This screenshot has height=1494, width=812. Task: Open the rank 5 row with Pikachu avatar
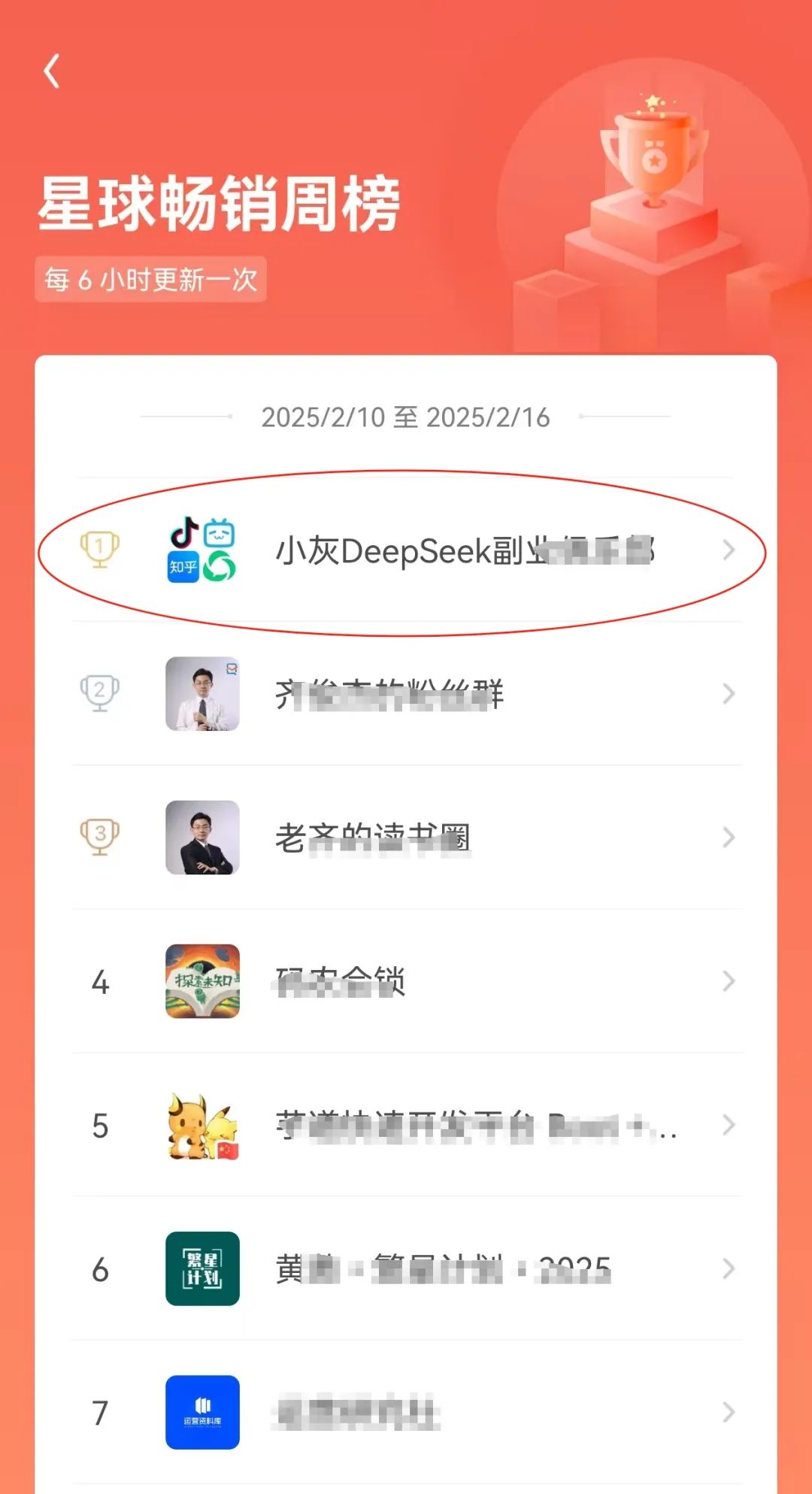click(406, 1126)
